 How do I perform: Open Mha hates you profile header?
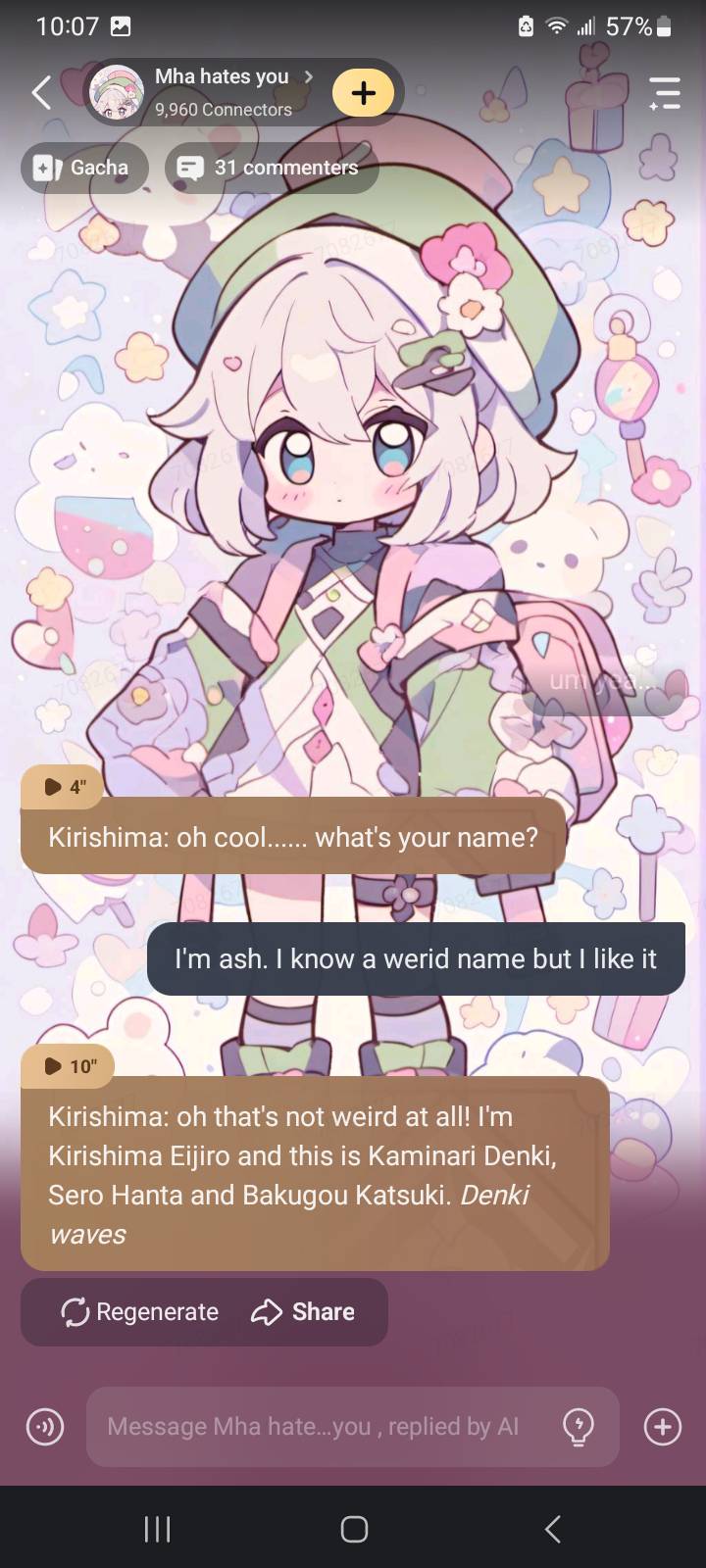pyautogui.click(x=221, y=92)
